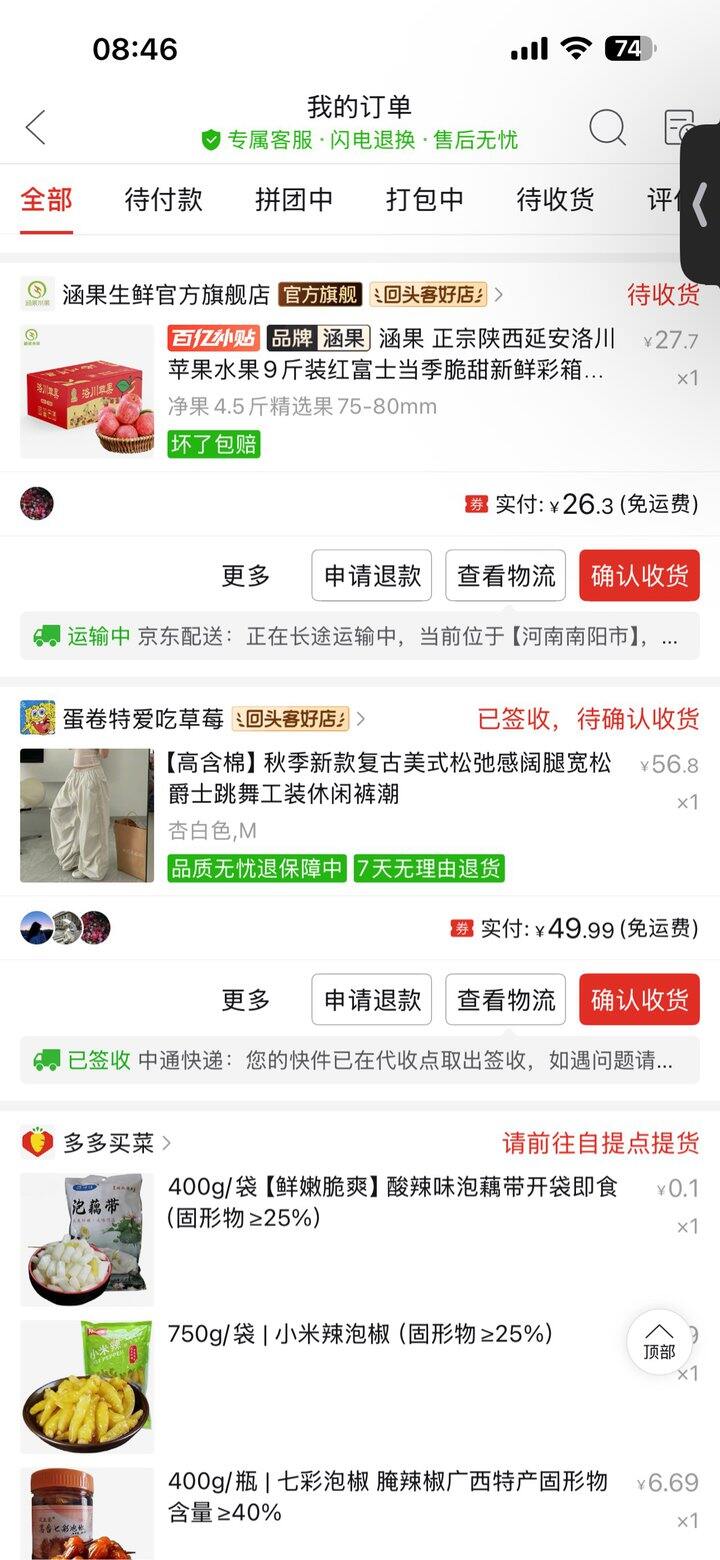Jump back to top with 顶部 button
Screen dimensions: 720x1560
point(659,1342)
